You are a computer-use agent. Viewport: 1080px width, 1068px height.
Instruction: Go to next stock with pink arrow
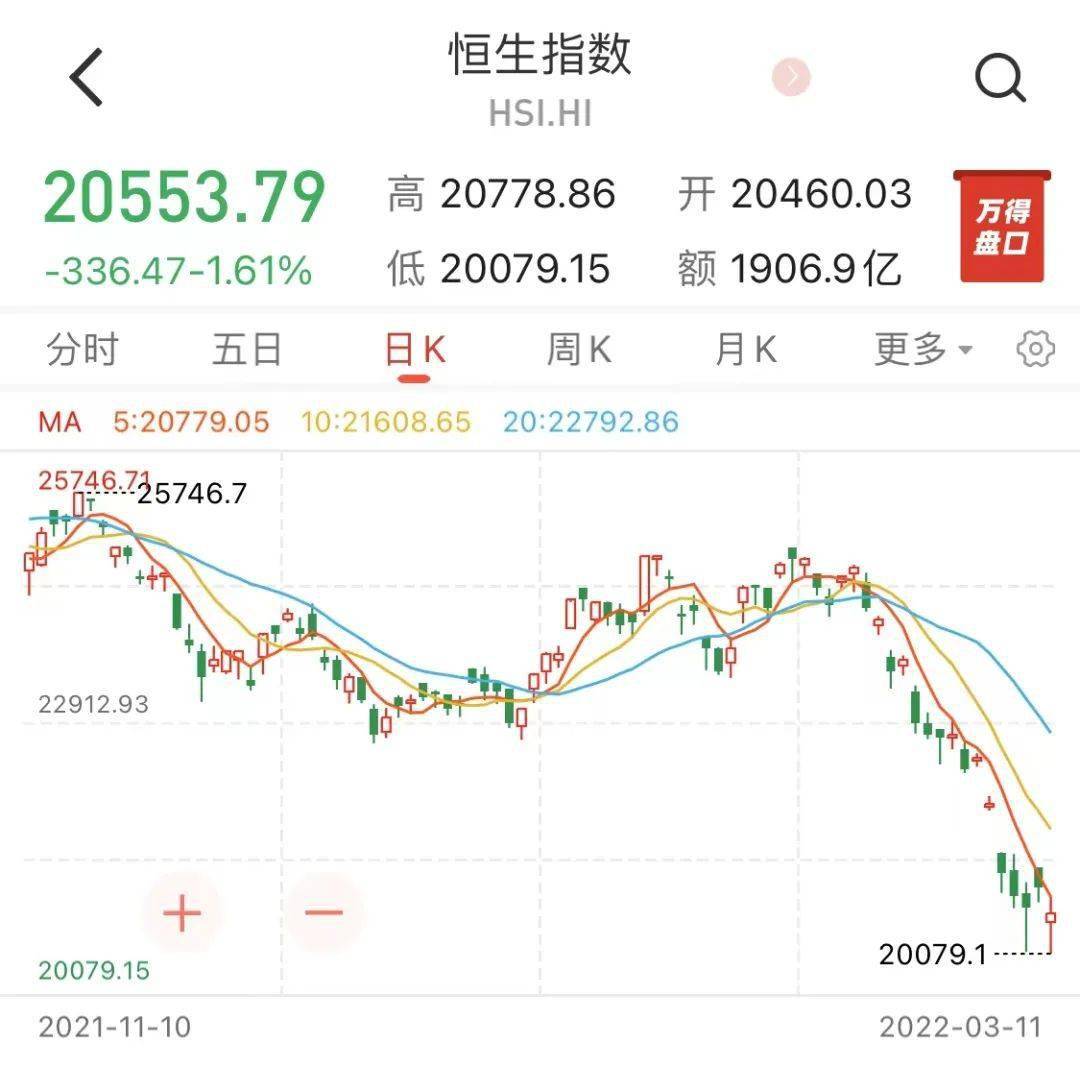pos(791,77)
